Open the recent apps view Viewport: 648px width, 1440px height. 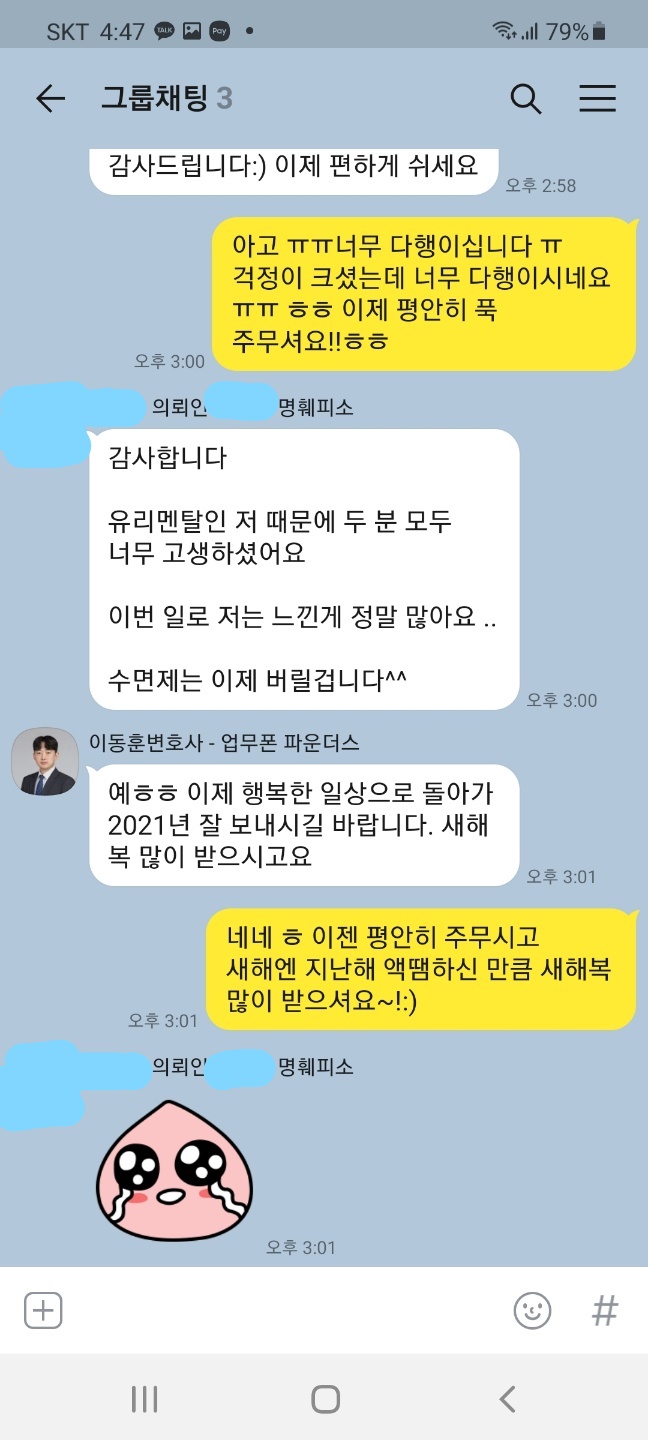145,1398
